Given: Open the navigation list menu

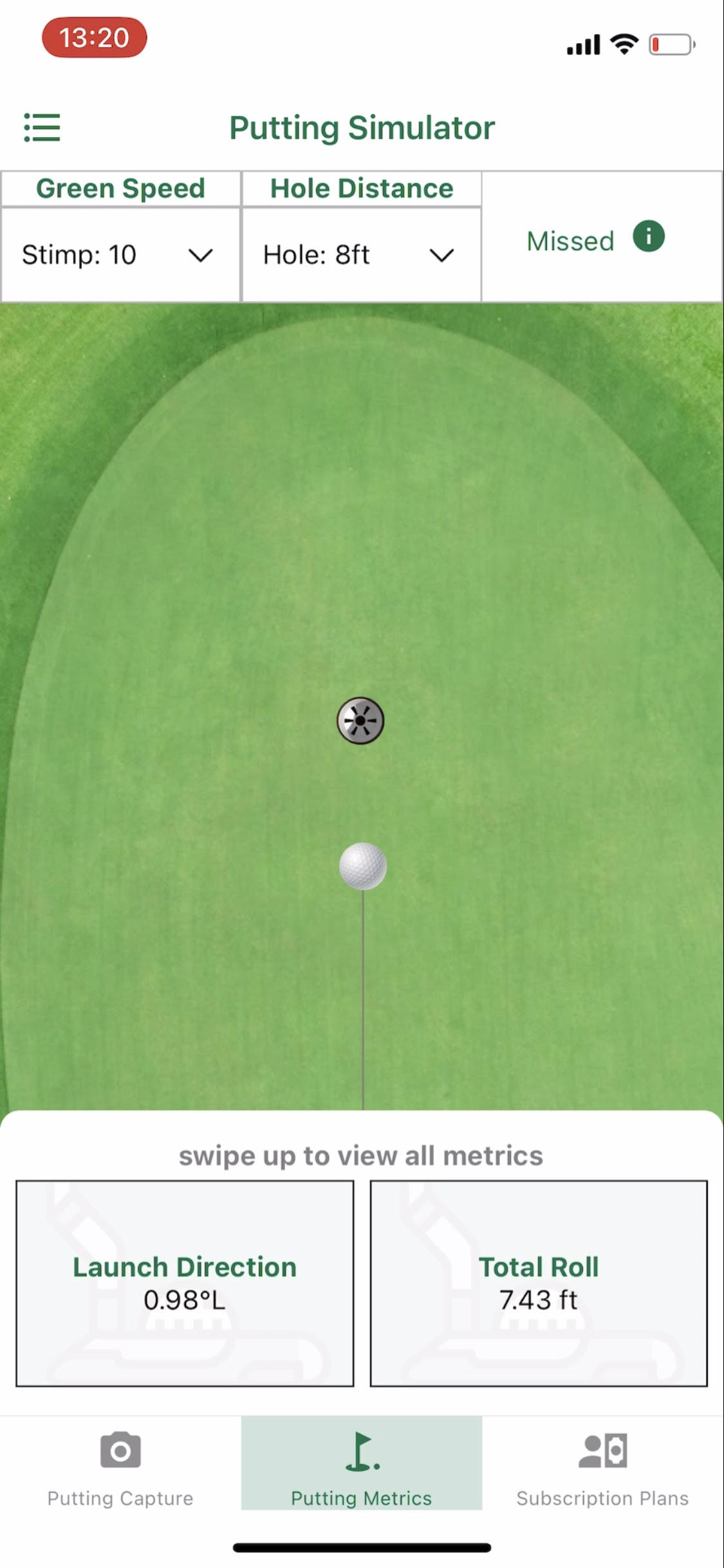Looking at the screenshot, I should tap(41, 128).
